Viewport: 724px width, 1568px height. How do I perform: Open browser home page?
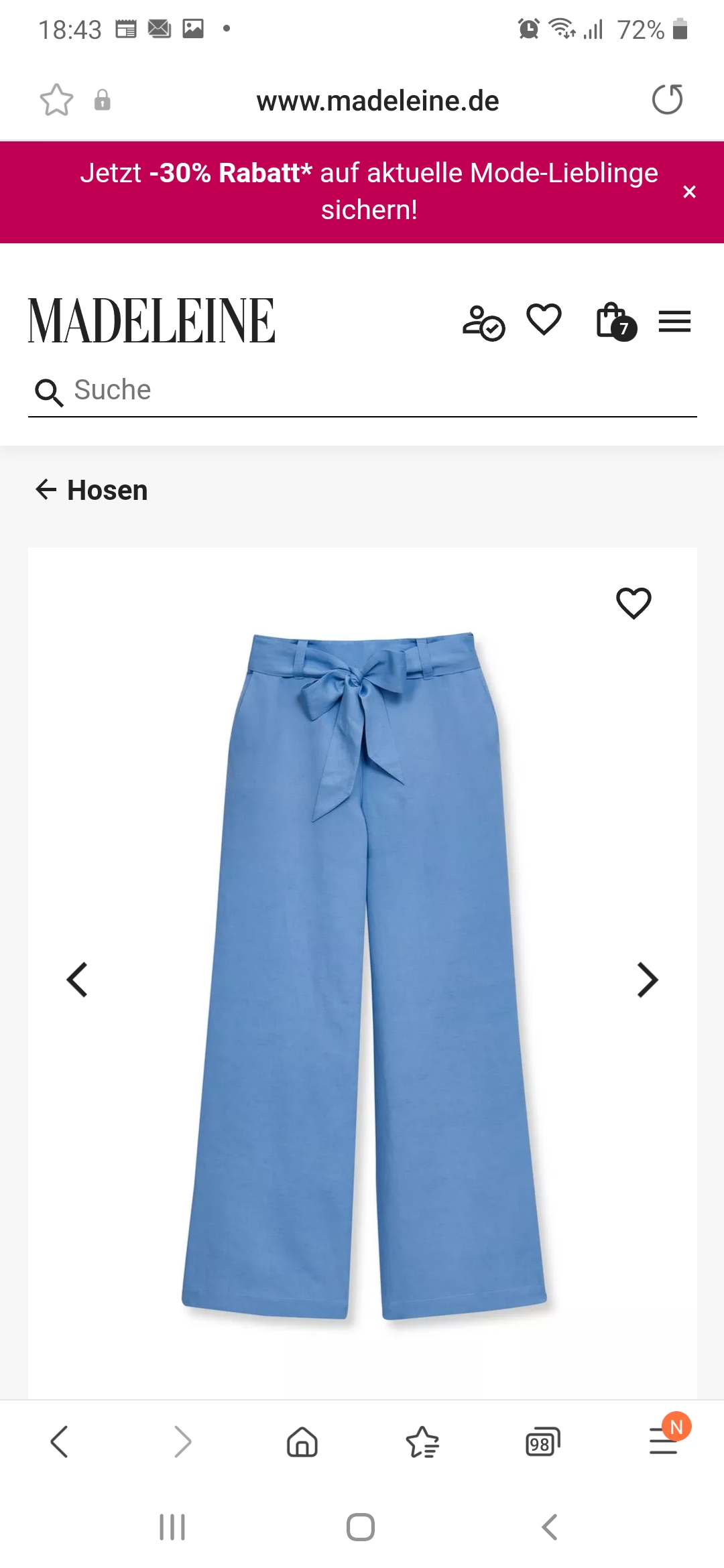[302, 1441]
